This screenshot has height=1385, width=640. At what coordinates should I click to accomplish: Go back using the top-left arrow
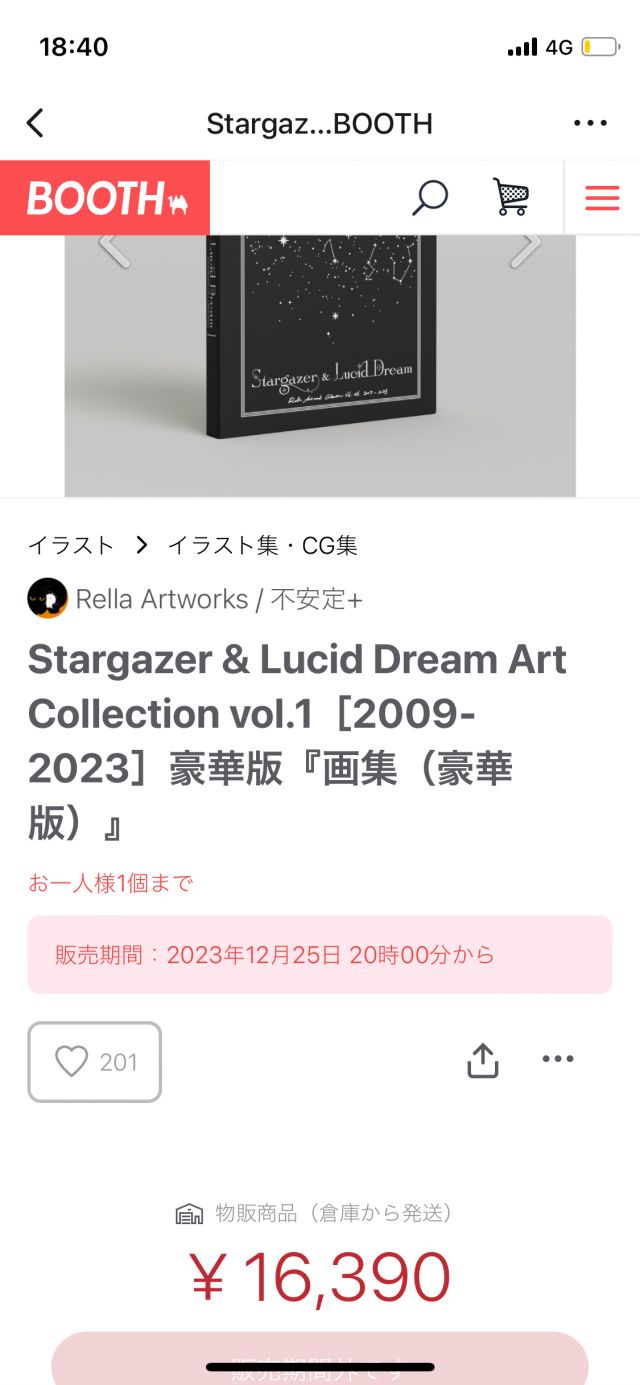point(36,123)
